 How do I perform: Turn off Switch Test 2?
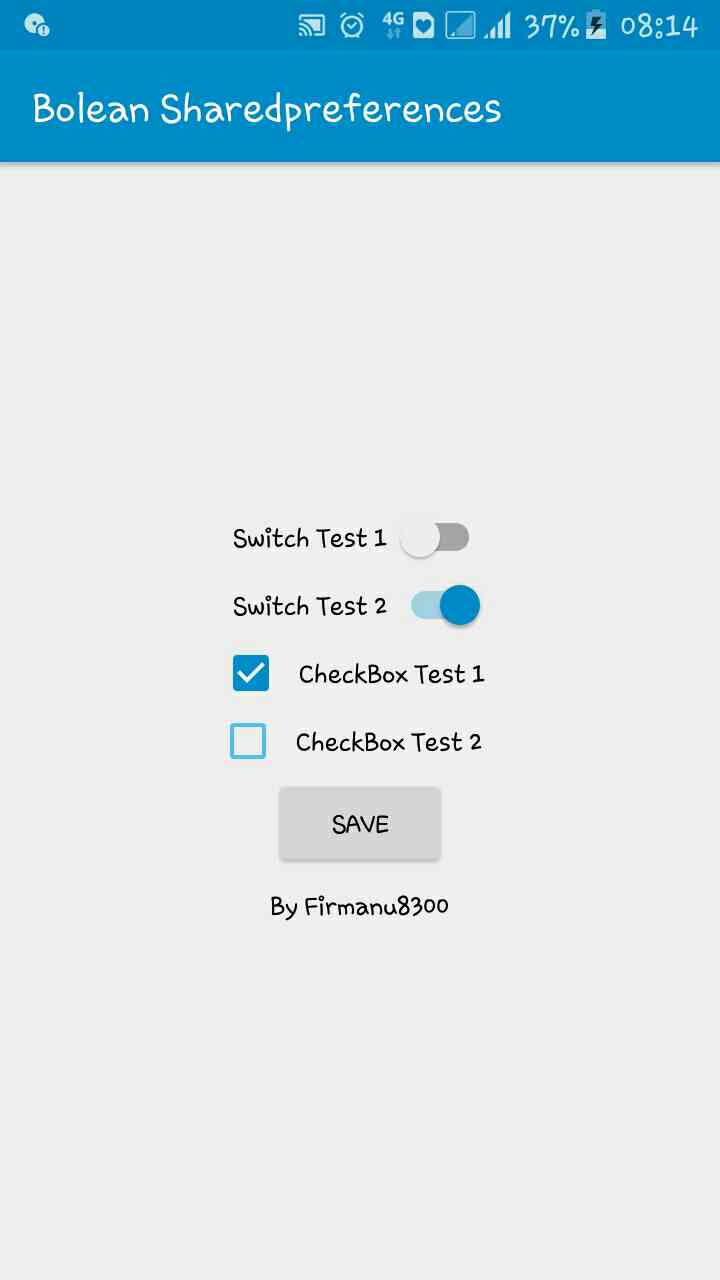coord(446,605)
